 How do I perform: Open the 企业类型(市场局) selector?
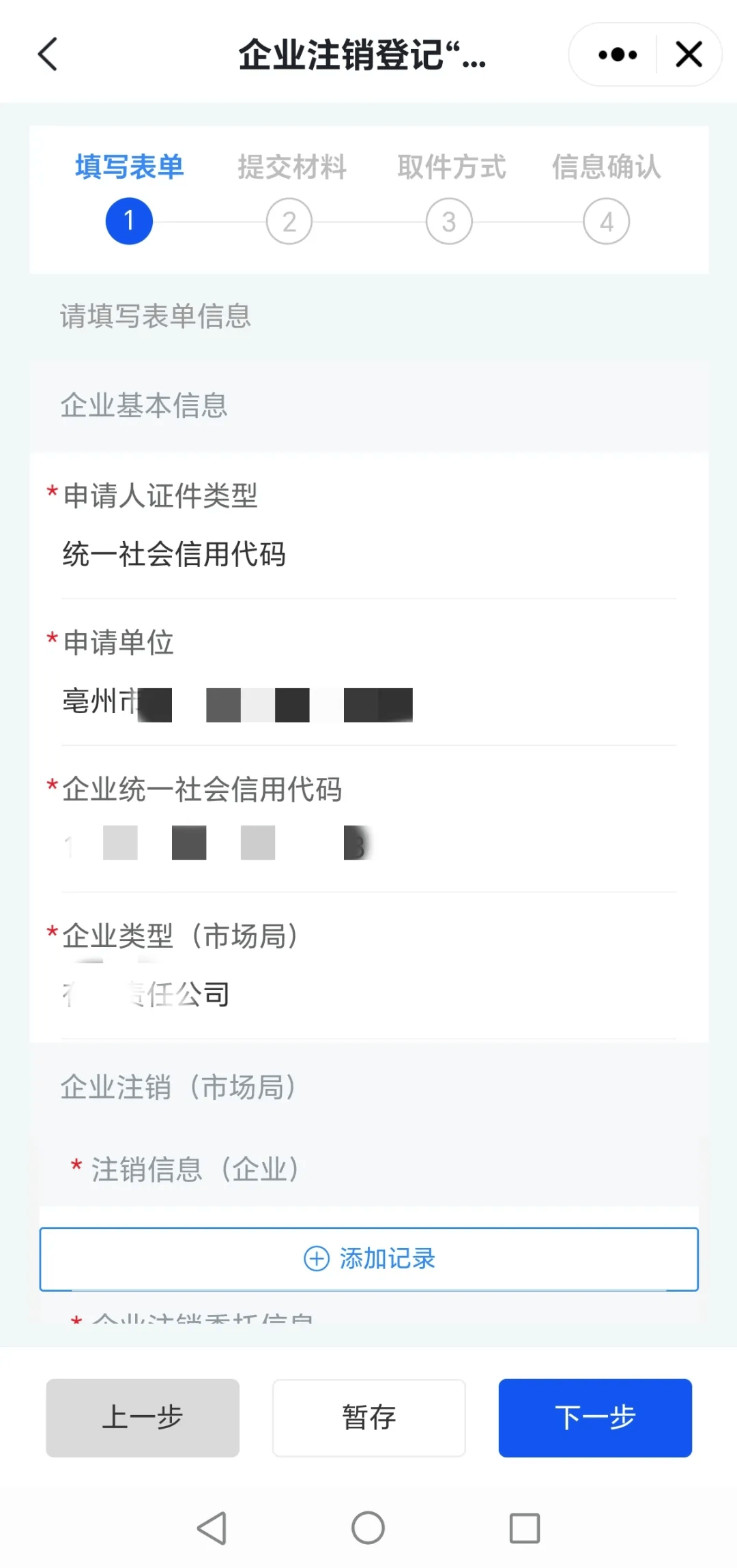tap(369, 994)
